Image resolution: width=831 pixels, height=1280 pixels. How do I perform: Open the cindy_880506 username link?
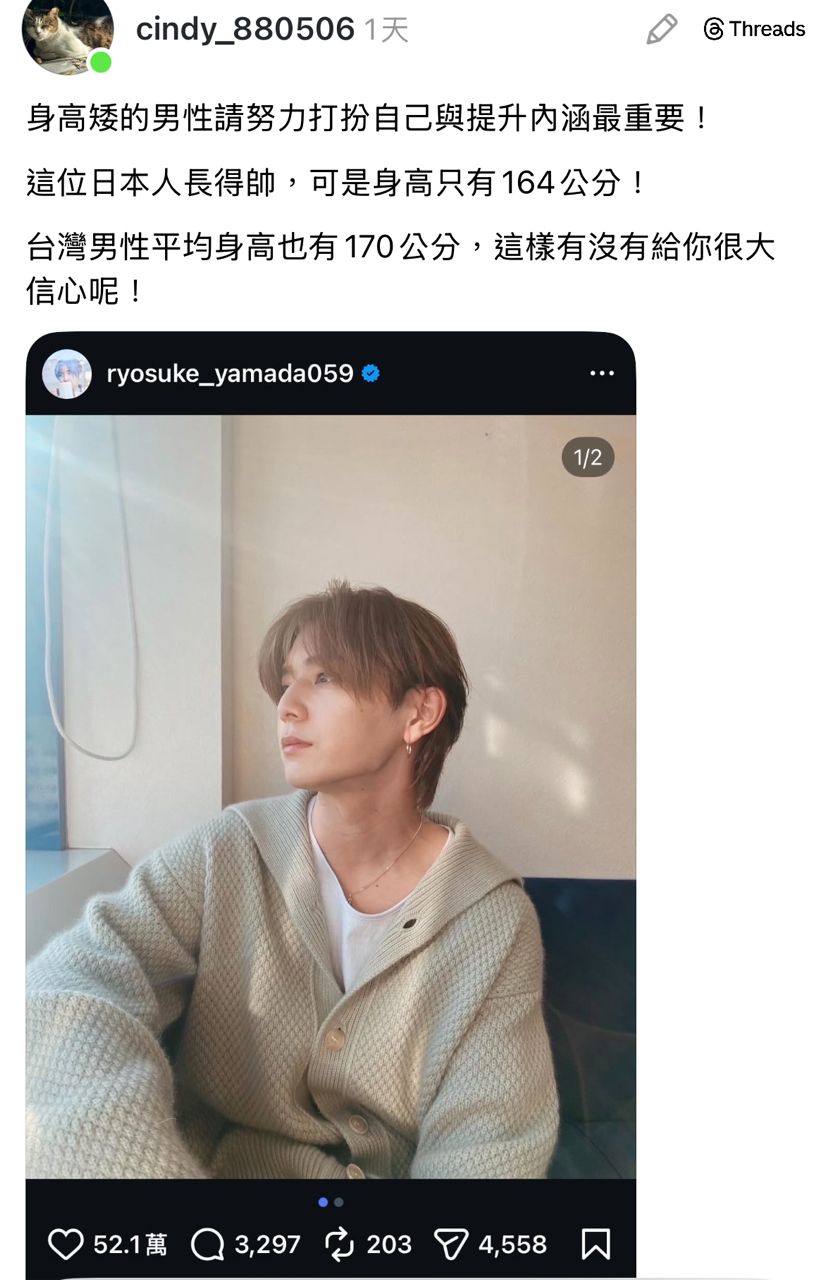point(245,30)
